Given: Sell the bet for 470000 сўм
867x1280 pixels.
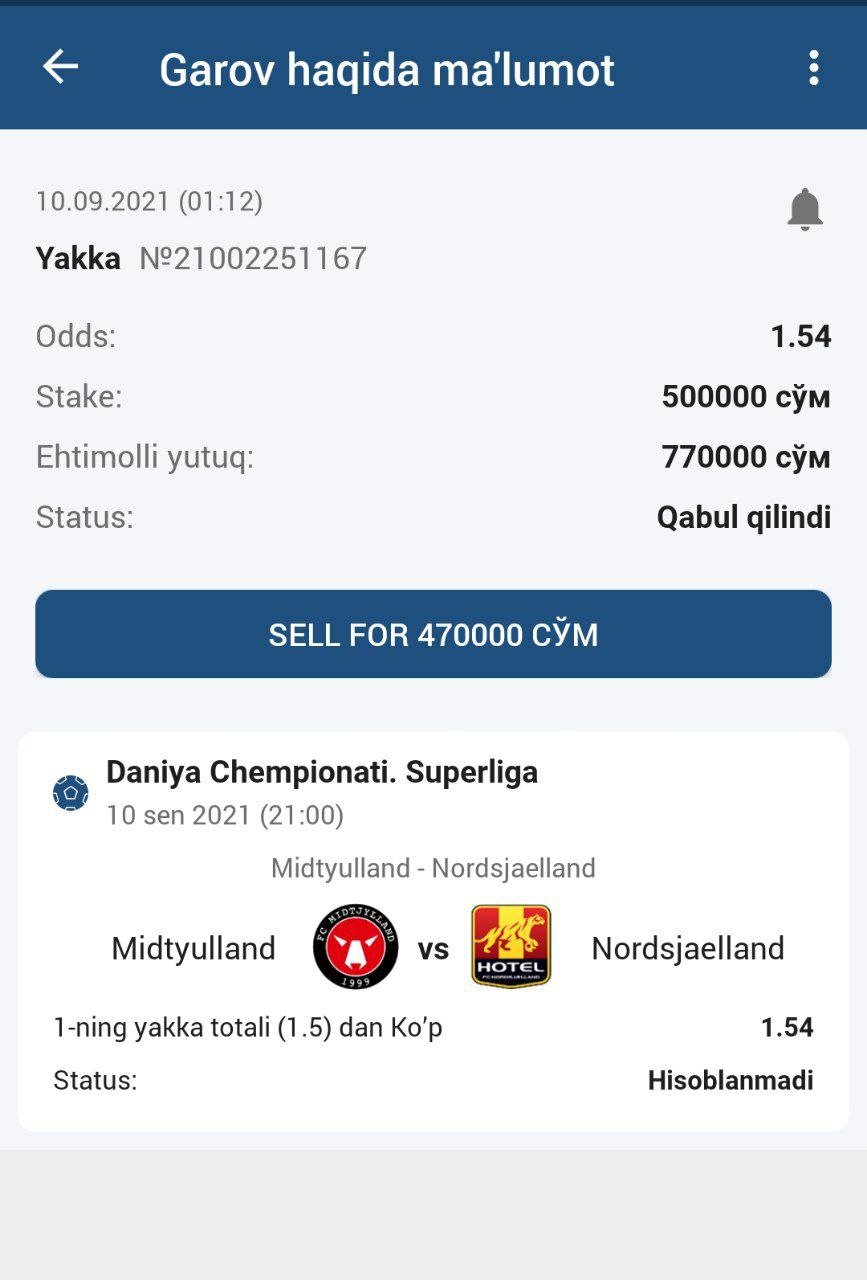Looking at the screenshot, I should 433,634.
